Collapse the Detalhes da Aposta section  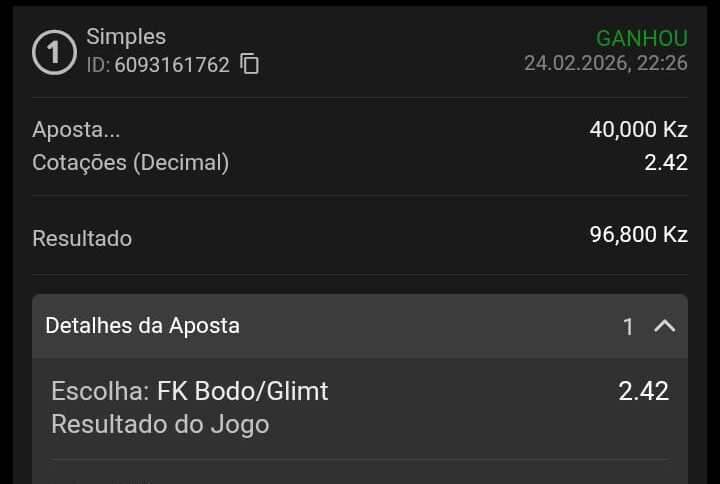click(x=664, y=326)
